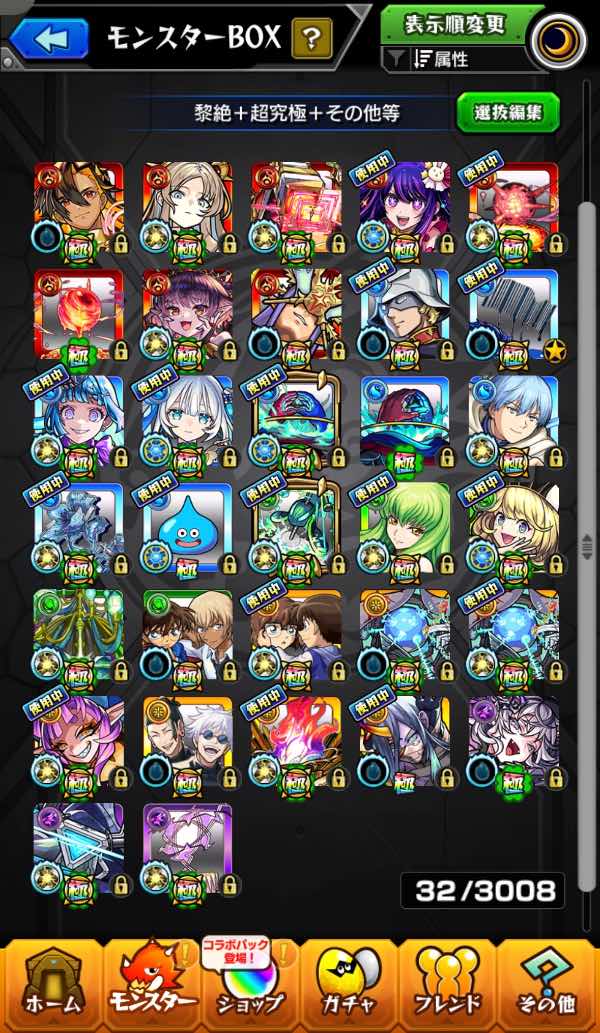Select the white-haired man with sunglasses duo

[188, 742]
